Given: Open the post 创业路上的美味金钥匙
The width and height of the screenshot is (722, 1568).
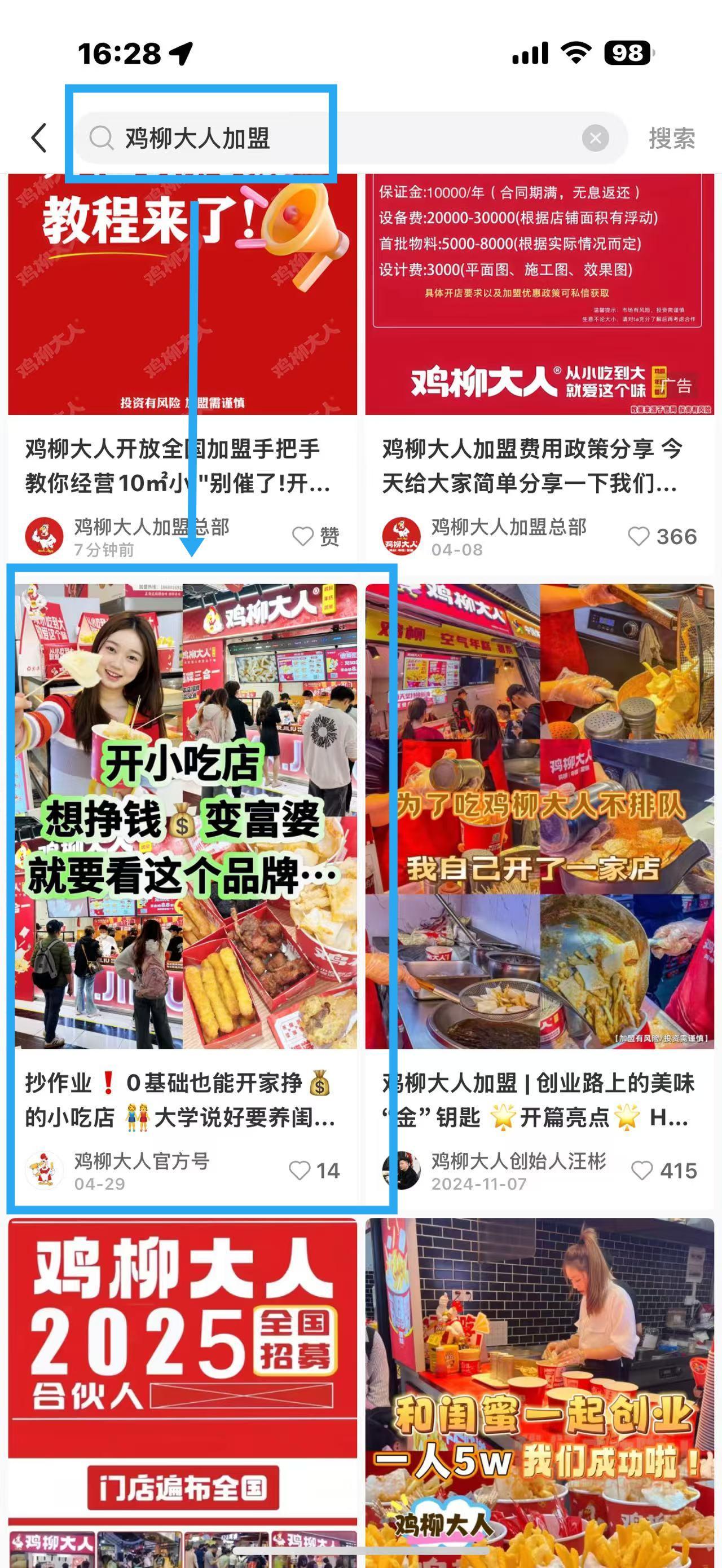Looking at the screenshot, I should click(539, 816).
